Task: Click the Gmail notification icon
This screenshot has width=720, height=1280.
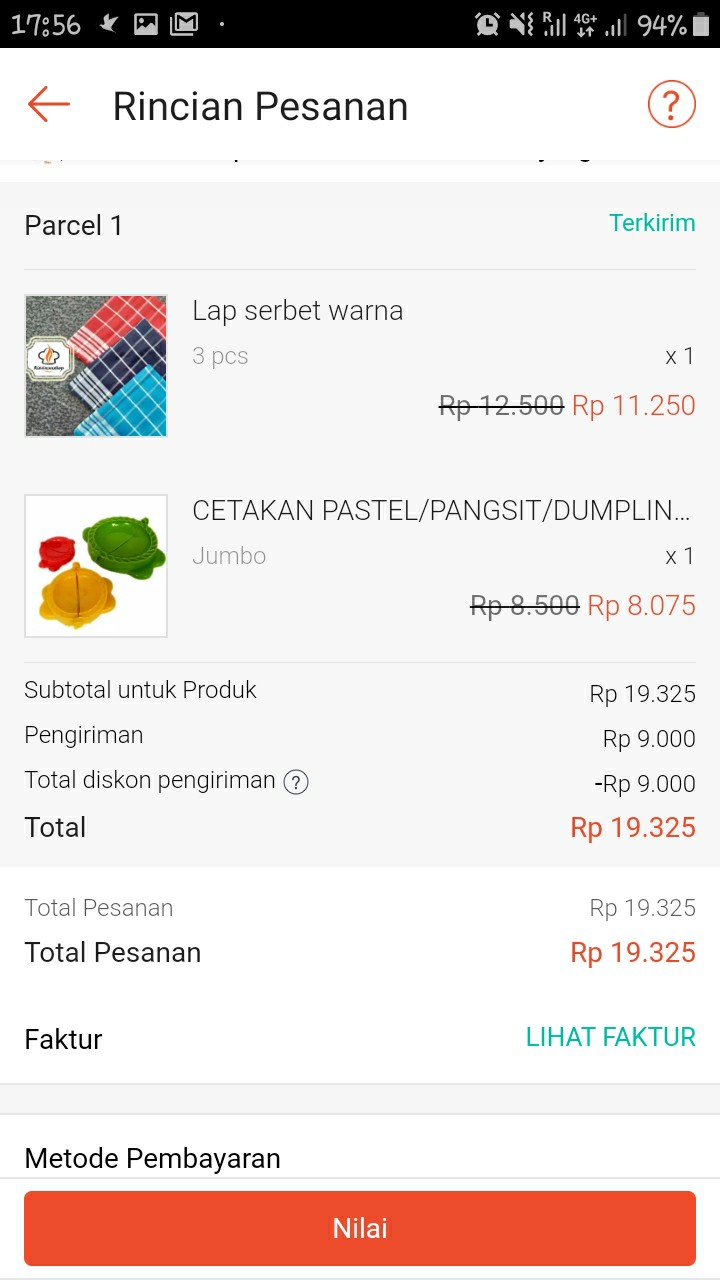Action: click(185, 22)
